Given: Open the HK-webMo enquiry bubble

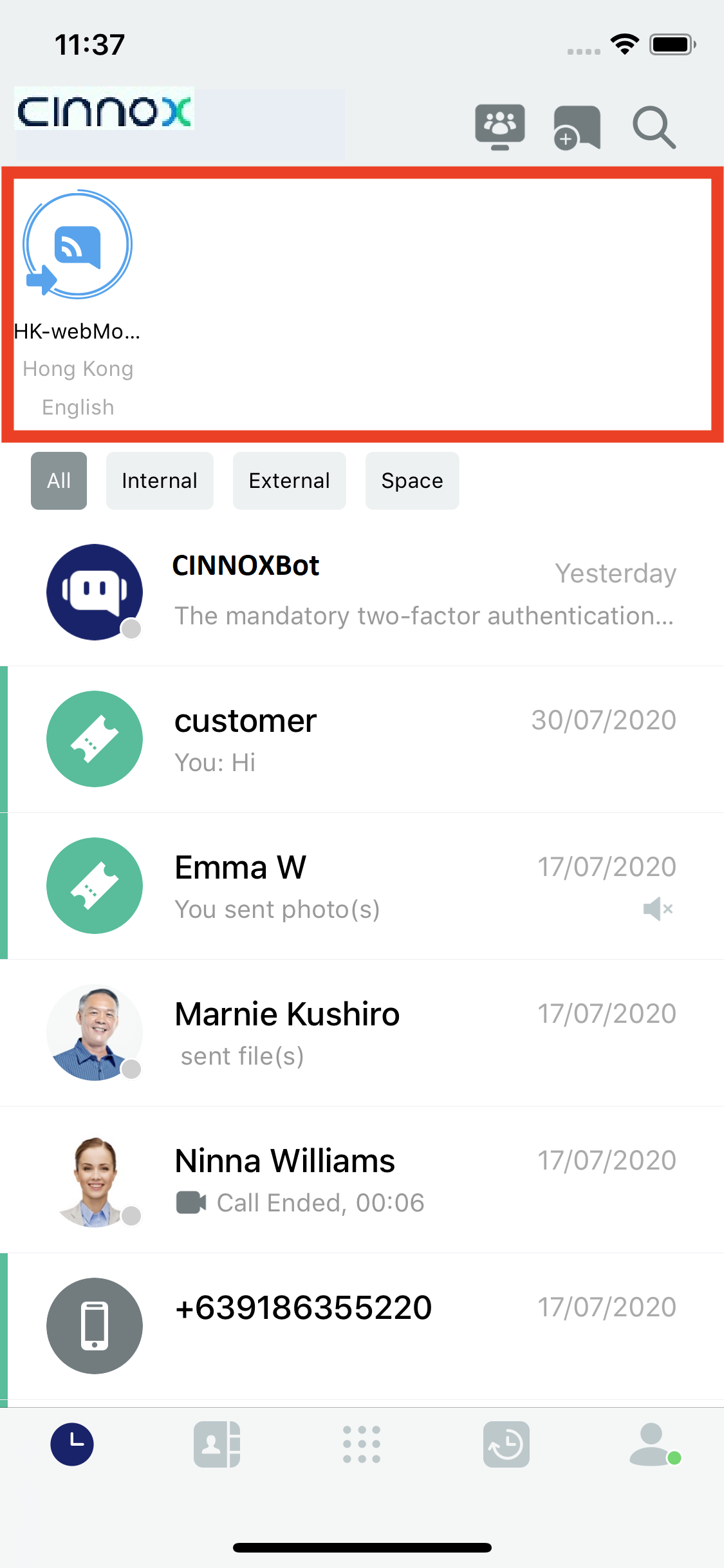Looking at the screenshot, I should 78,245.
